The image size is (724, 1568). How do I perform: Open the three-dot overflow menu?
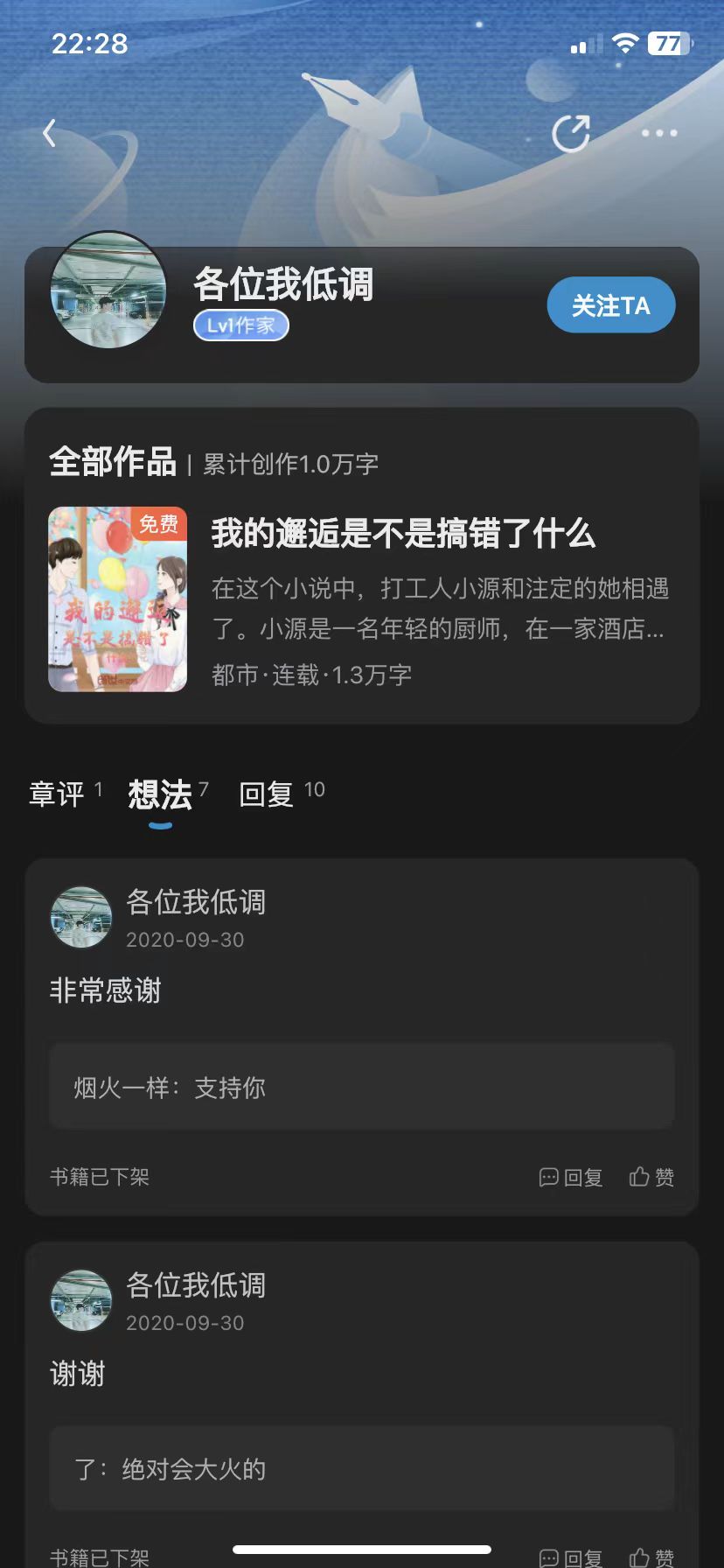click(x=658, y=133)
